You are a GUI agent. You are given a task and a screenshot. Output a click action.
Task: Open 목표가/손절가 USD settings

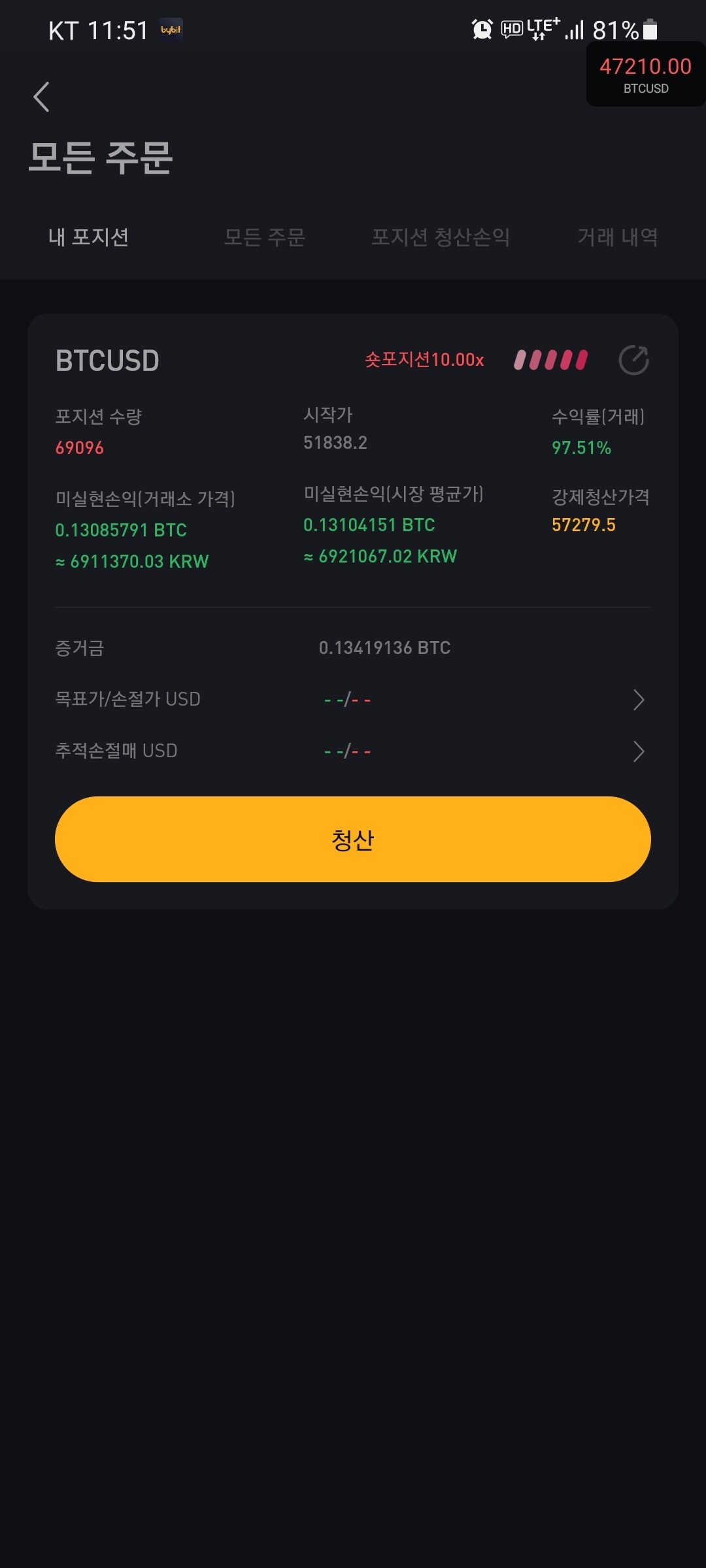coord(638,700)
